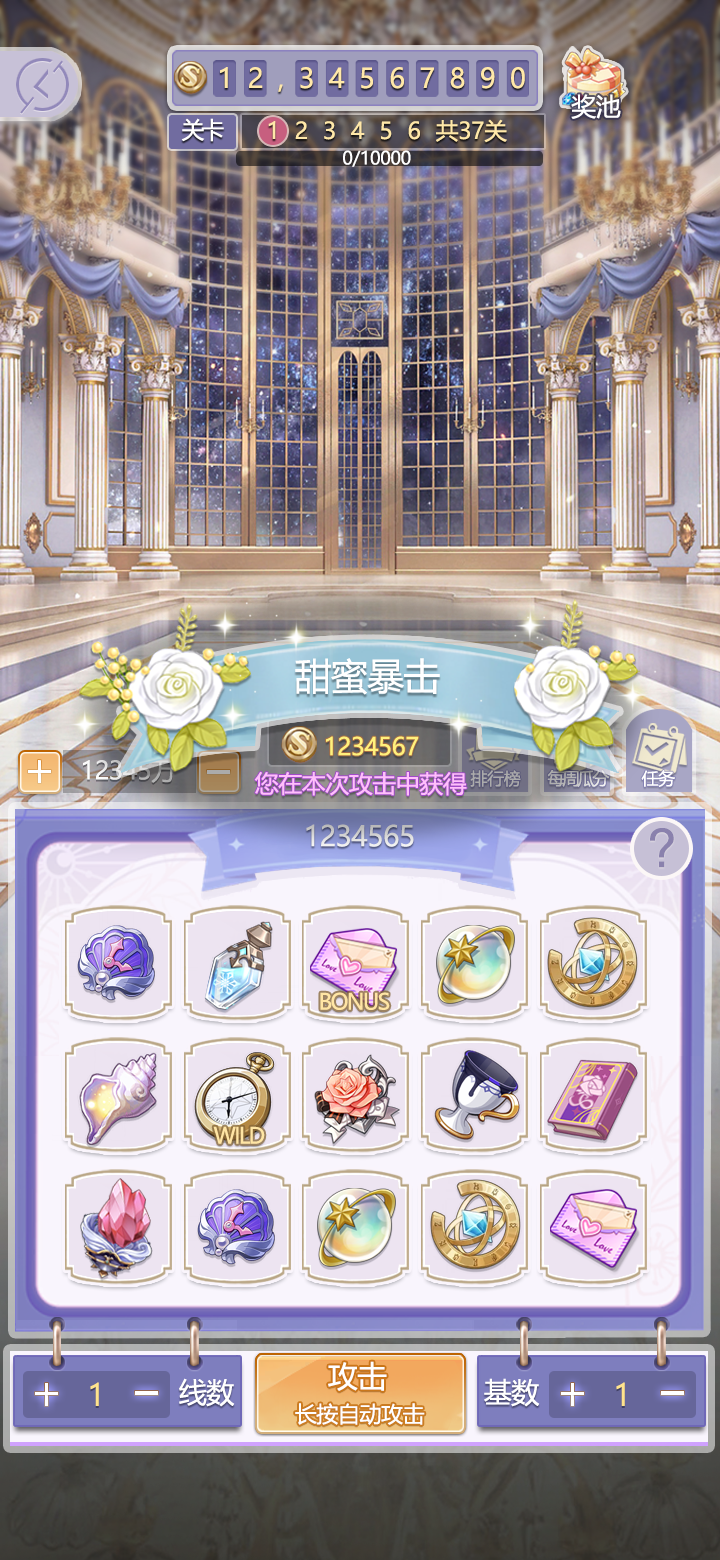Tap the orange plus beside 万 amount
Image resolution: width=720 pixels, height=1560 pixels.
click(40, 771)
